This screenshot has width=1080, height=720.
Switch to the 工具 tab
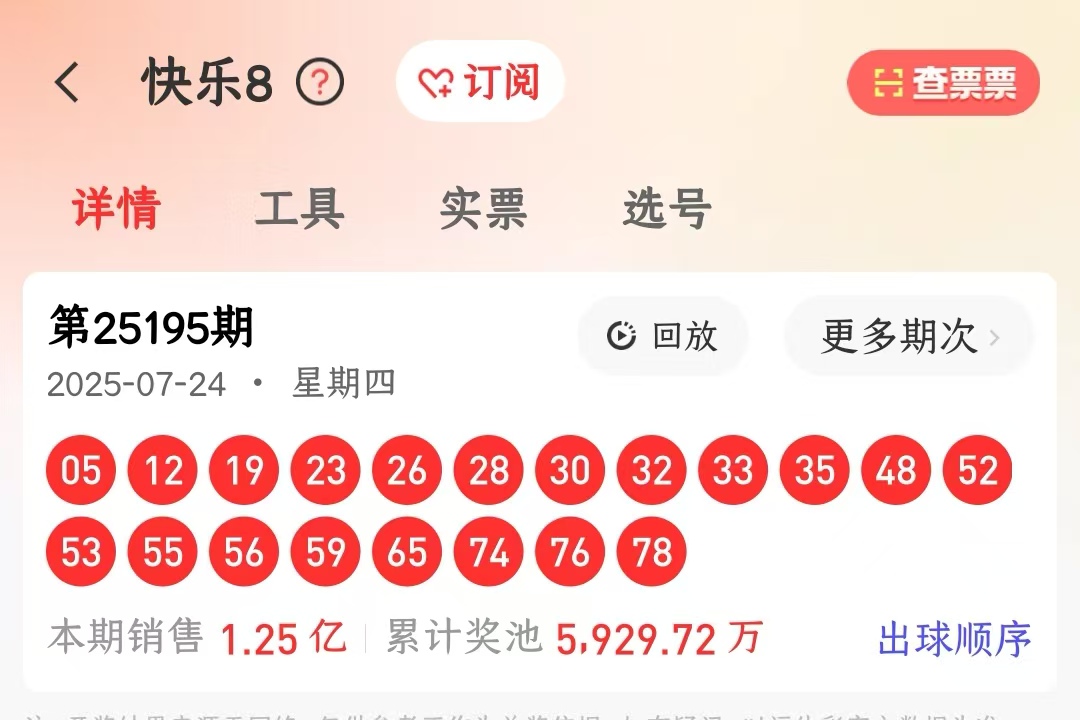click(x=300, y=207)
